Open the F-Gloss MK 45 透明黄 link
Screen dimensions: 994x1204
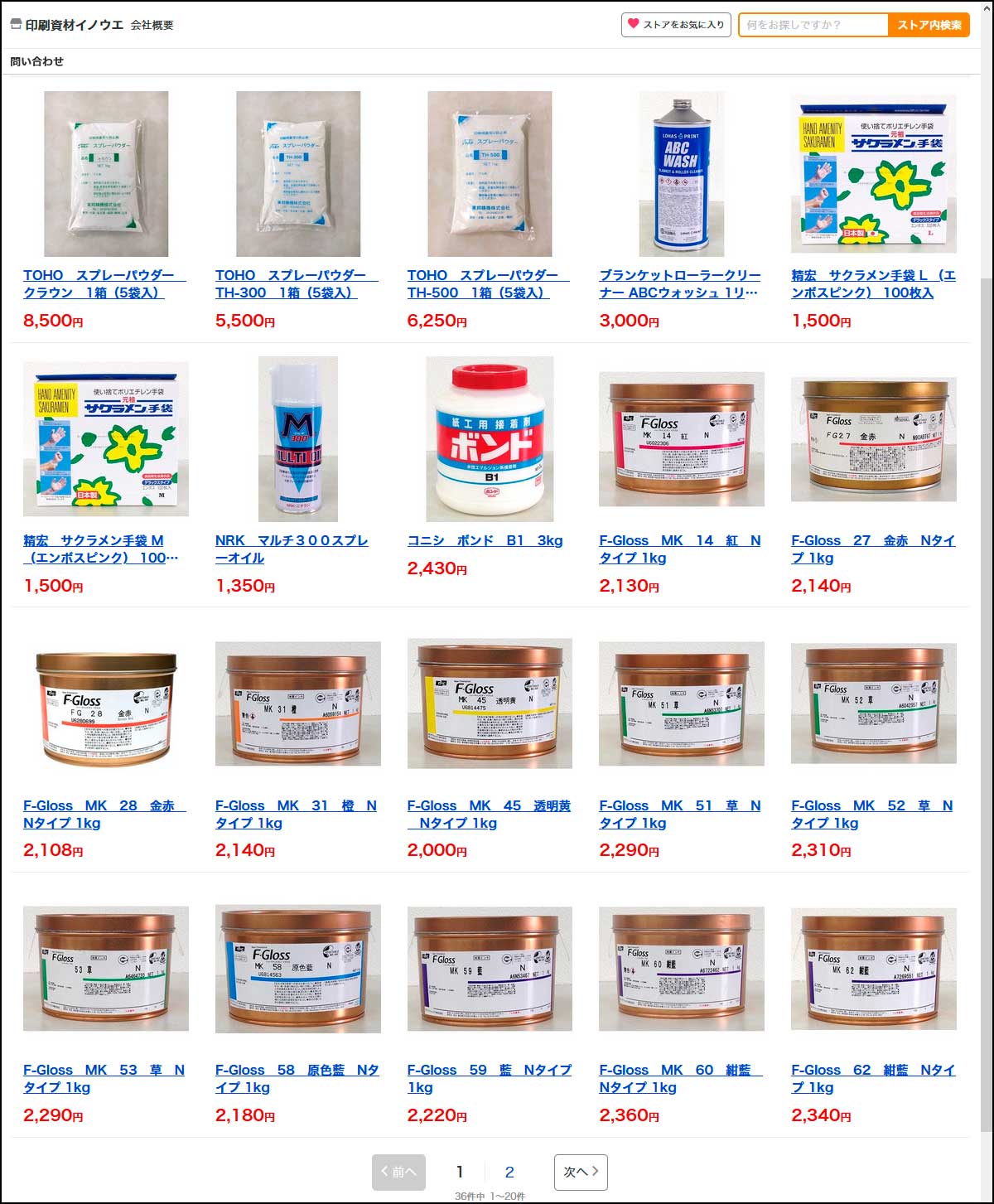(x=489, y=814)
